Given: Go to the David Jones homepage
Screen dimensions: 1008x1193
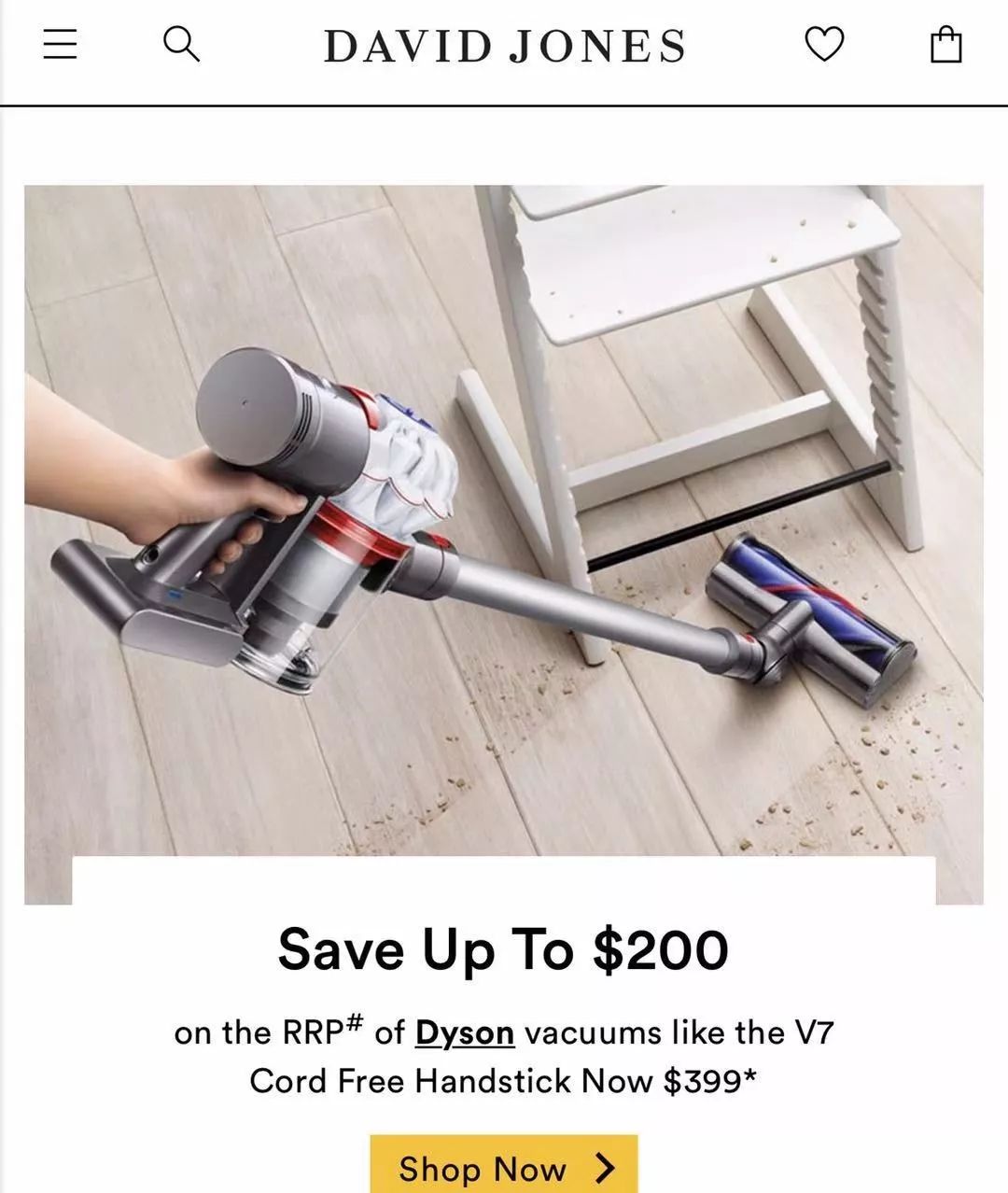Looking at the screenshot, I should (x=504, y=46).
